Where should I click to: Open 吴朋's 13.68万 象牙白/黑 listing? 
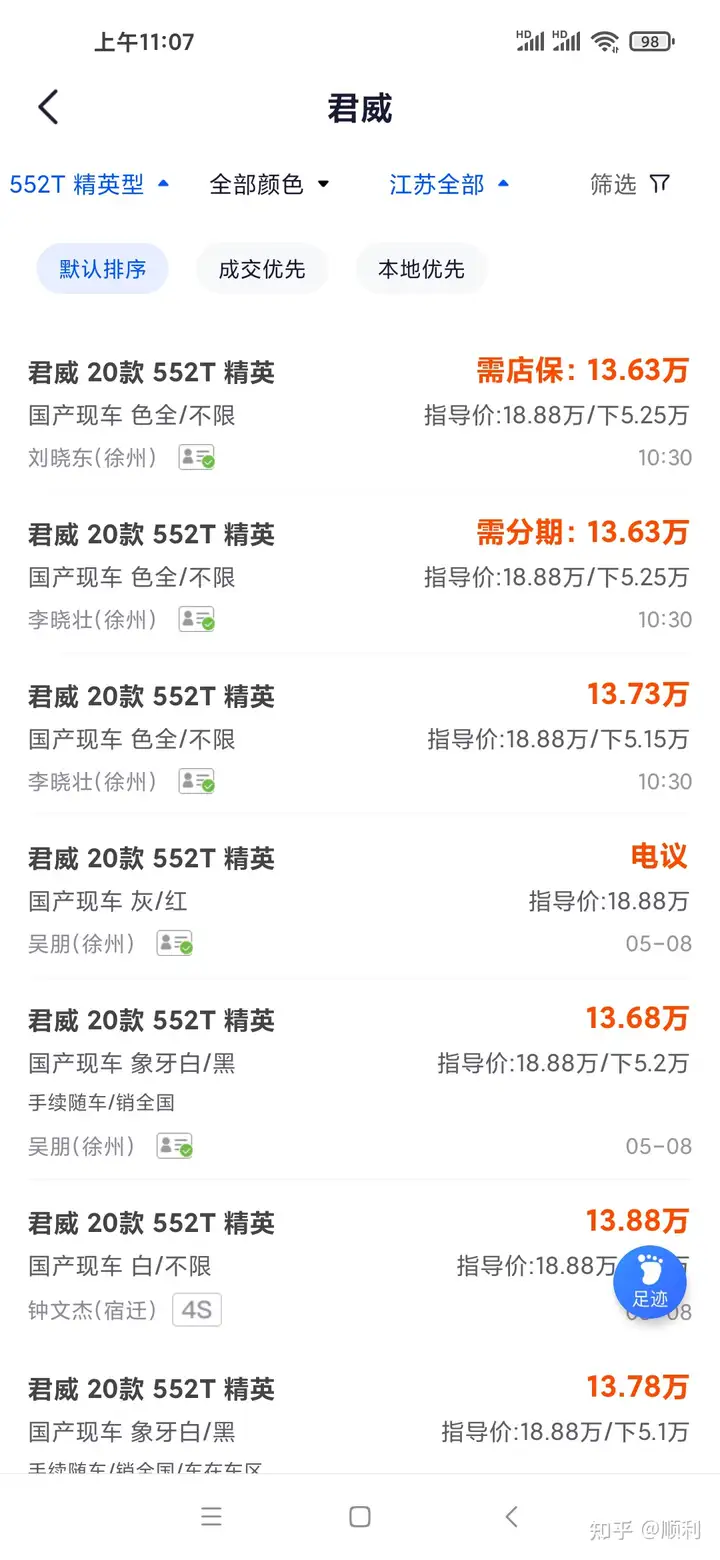tap(360, 1081)
